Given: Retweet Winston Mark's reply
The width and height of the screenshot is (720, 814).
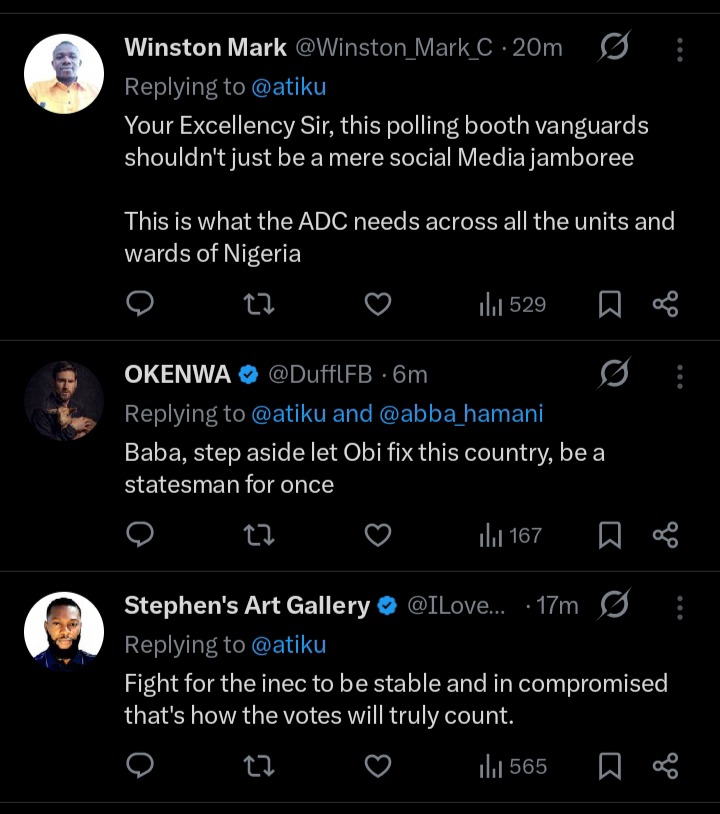Looking at the screenshot, I should pos(259,304).
